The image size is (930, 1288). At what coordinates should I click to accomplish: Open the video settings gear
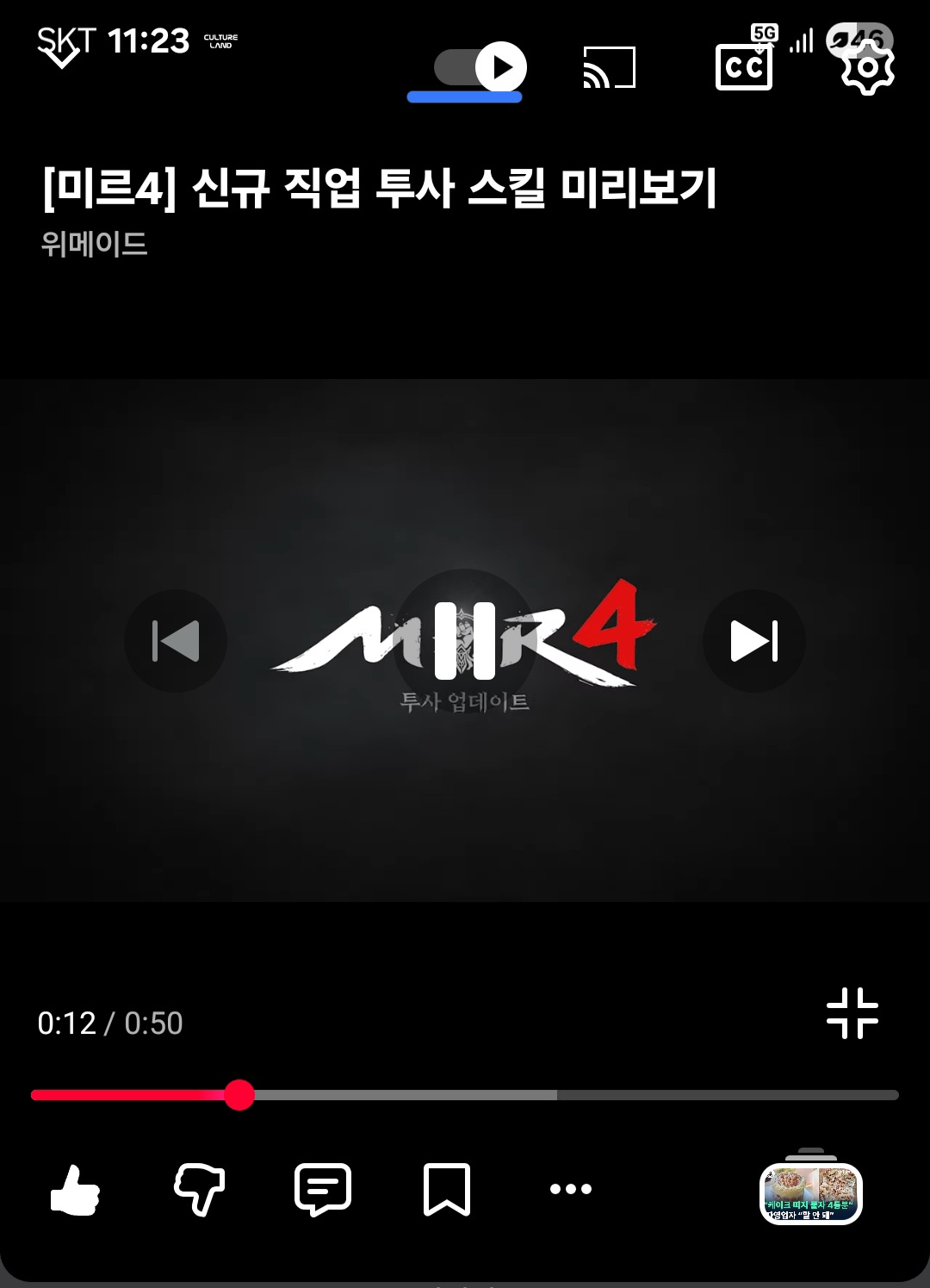[x=867, y=69]
